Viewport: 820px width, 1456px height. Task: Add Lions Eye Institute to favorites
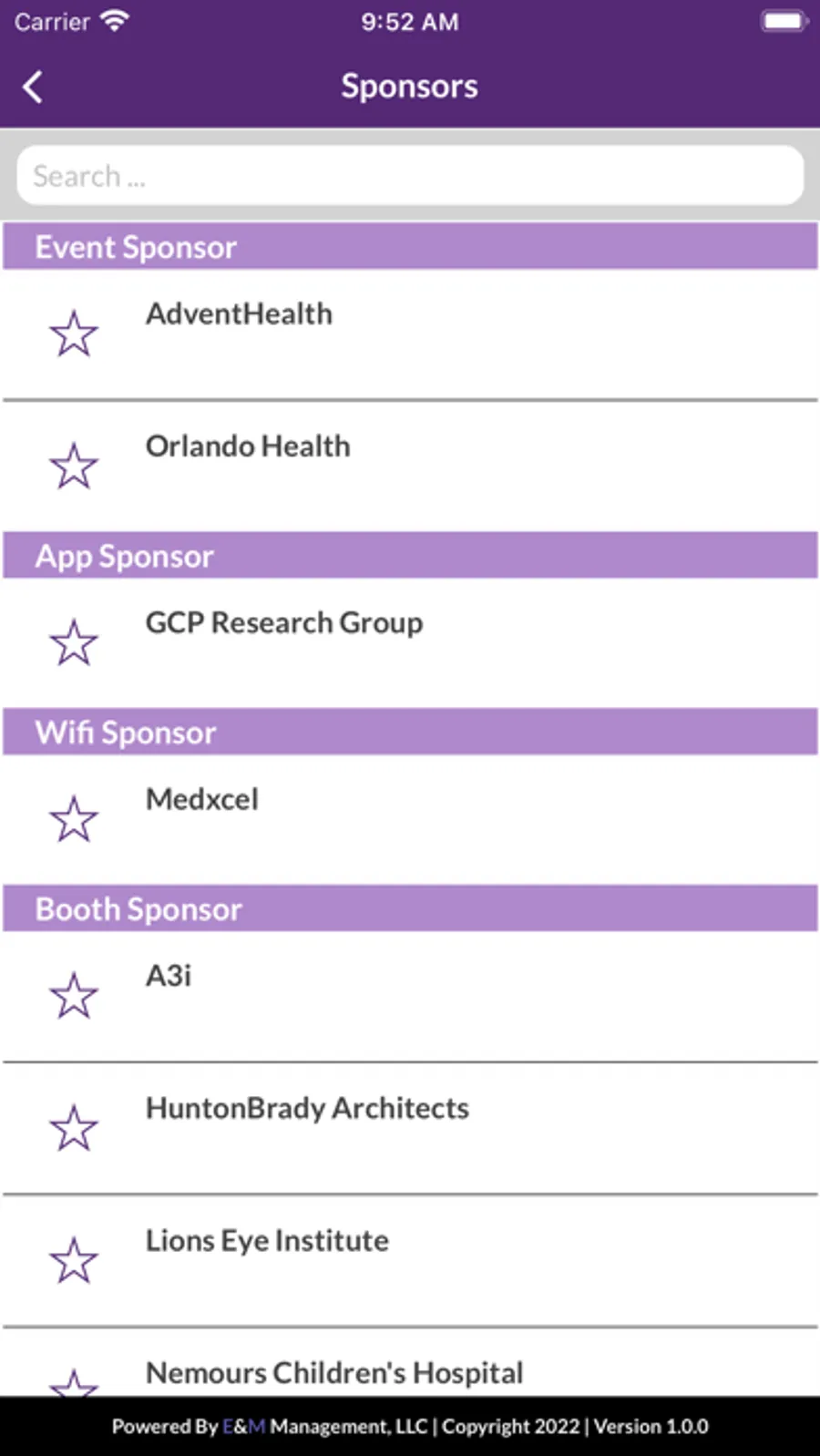click(74, 1261)
